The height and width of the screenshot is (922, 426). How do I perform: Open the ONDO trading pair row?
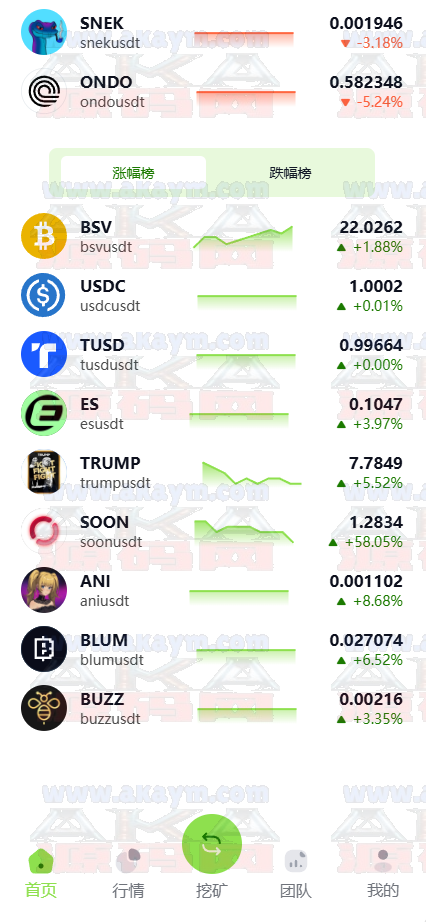[212, 91]
